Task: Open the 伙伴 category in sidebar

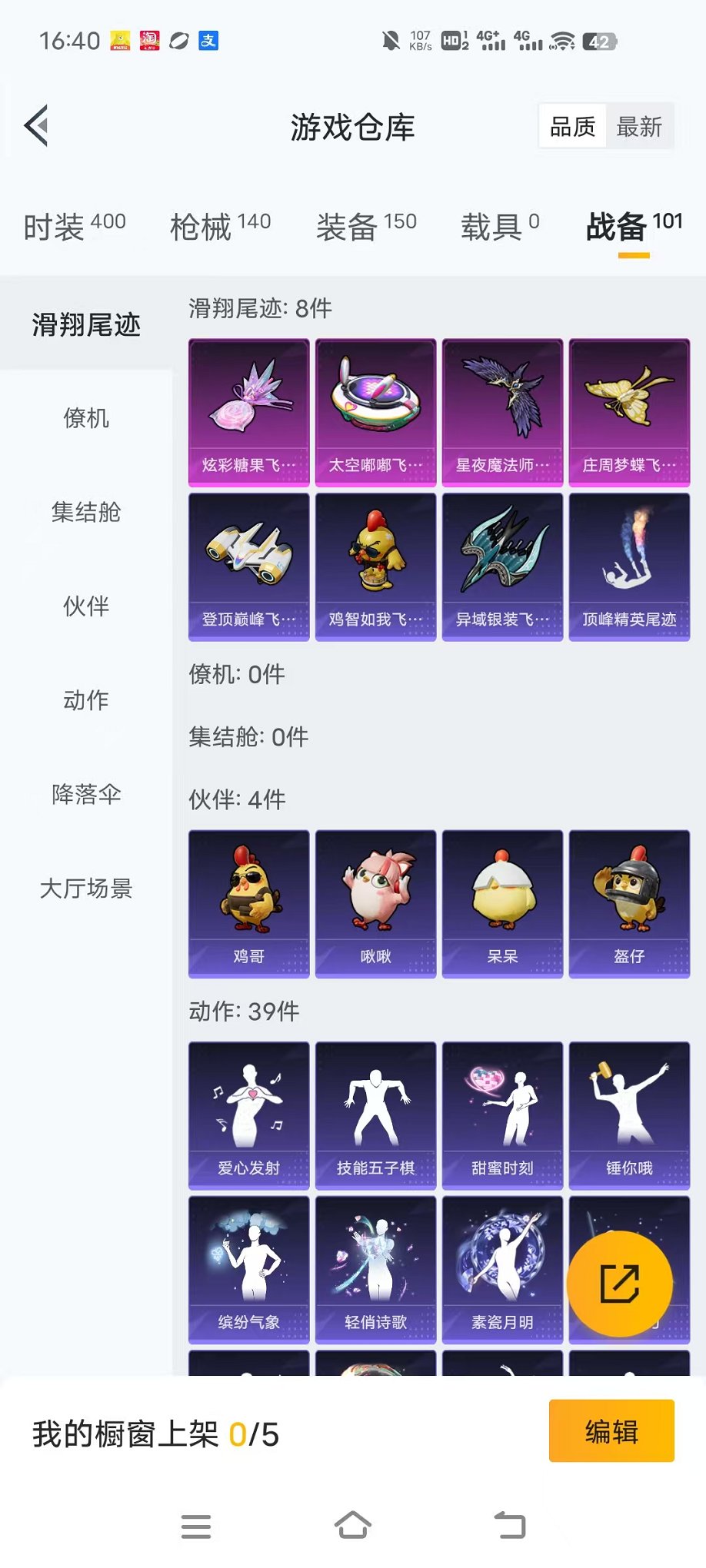Action: [x=86, y=606]
